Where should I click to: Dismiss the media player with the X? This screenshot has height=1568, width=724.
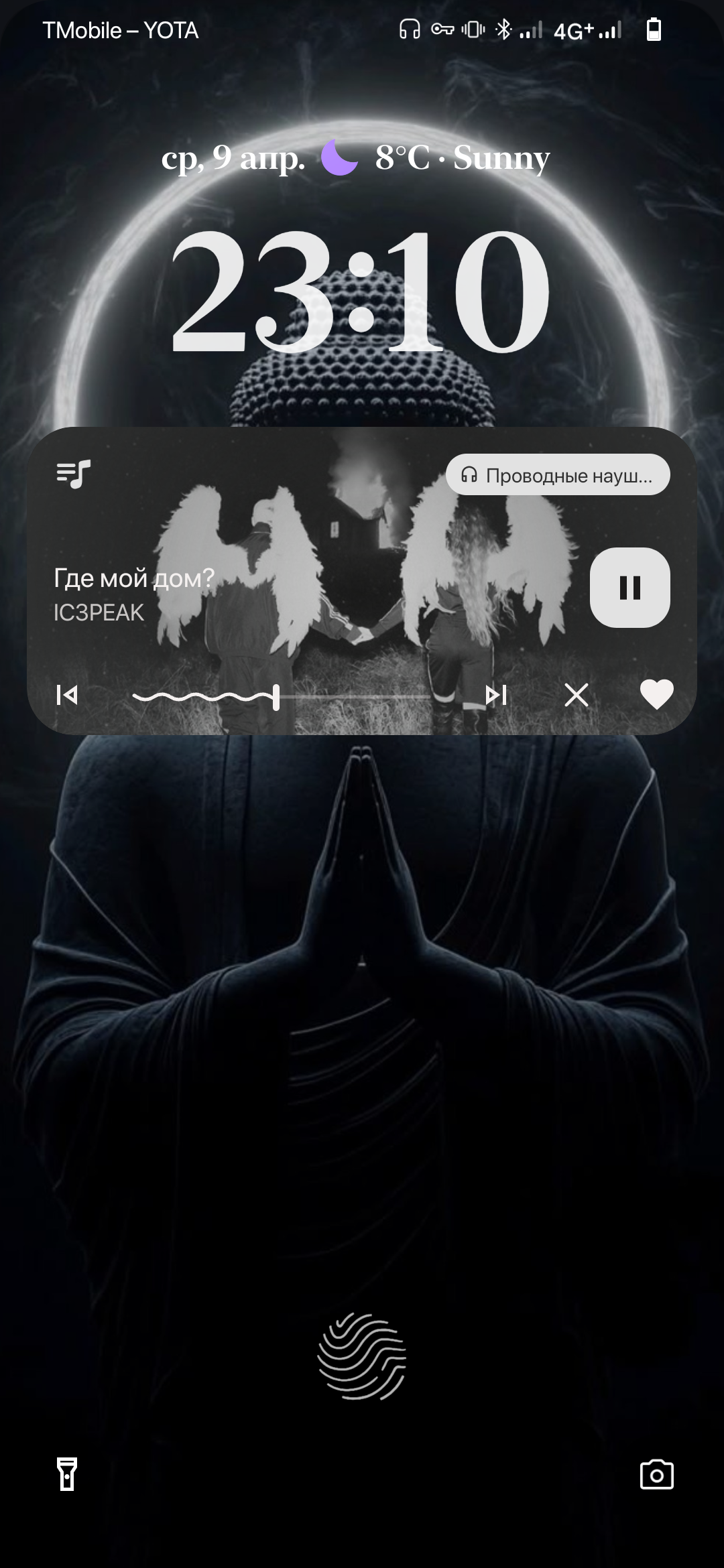pyautogui.click(x=577, y=695)
